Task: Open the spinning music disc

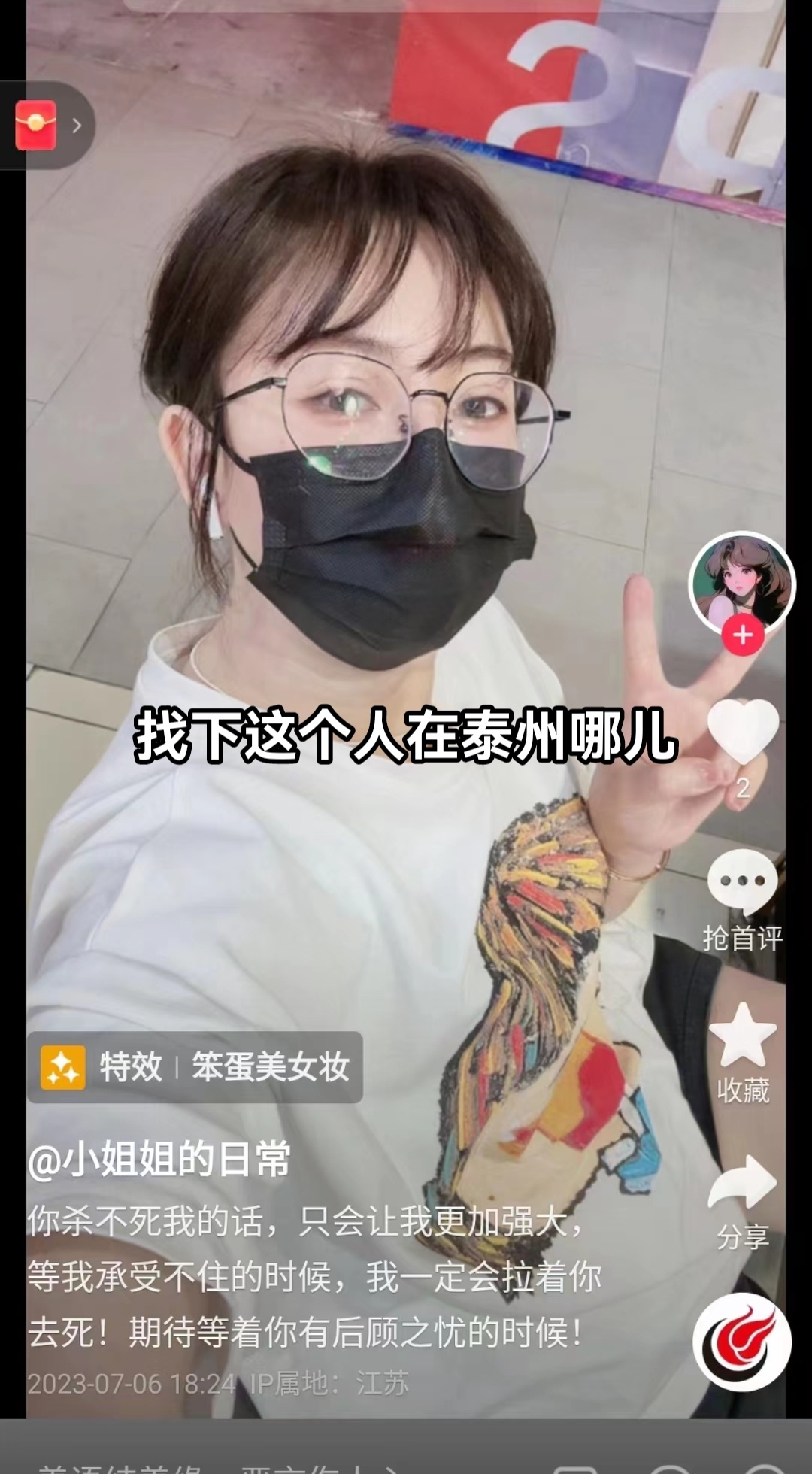Action: 742,1342
